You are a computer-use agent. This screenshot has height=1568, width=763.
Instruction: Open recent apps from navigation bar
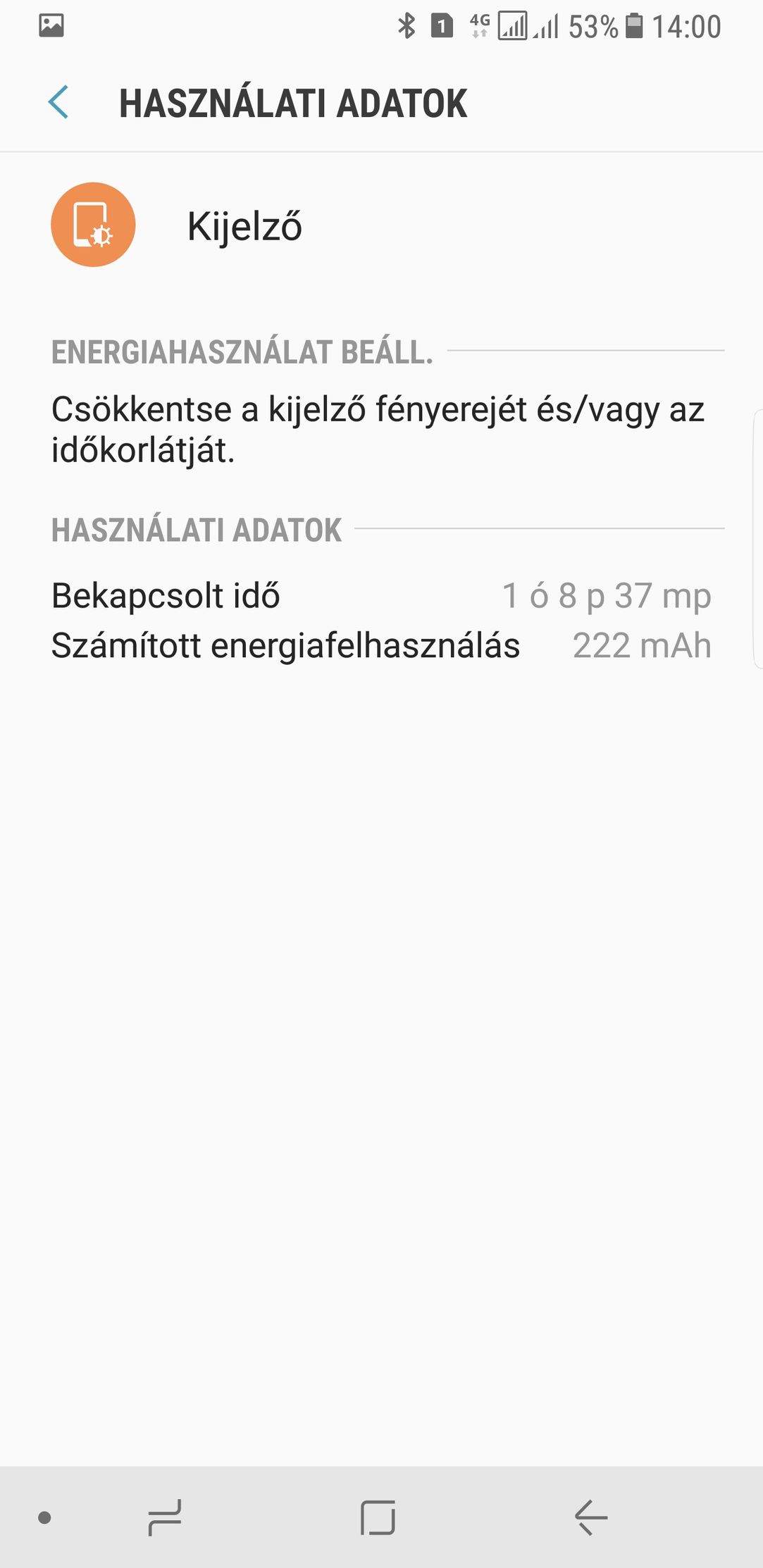tap(165, 1517)
